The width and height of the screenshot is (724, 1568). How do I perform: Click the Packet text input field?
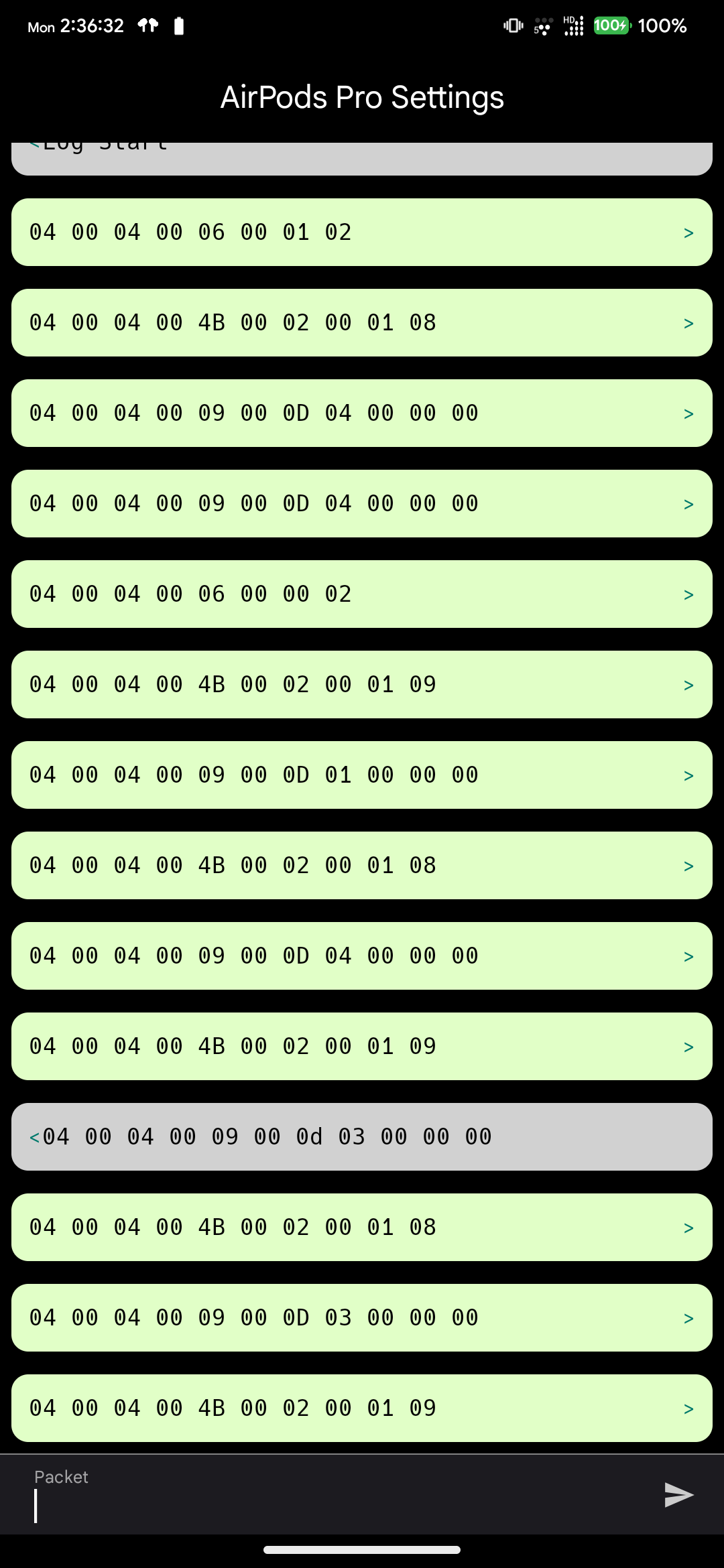(268, 1494)
